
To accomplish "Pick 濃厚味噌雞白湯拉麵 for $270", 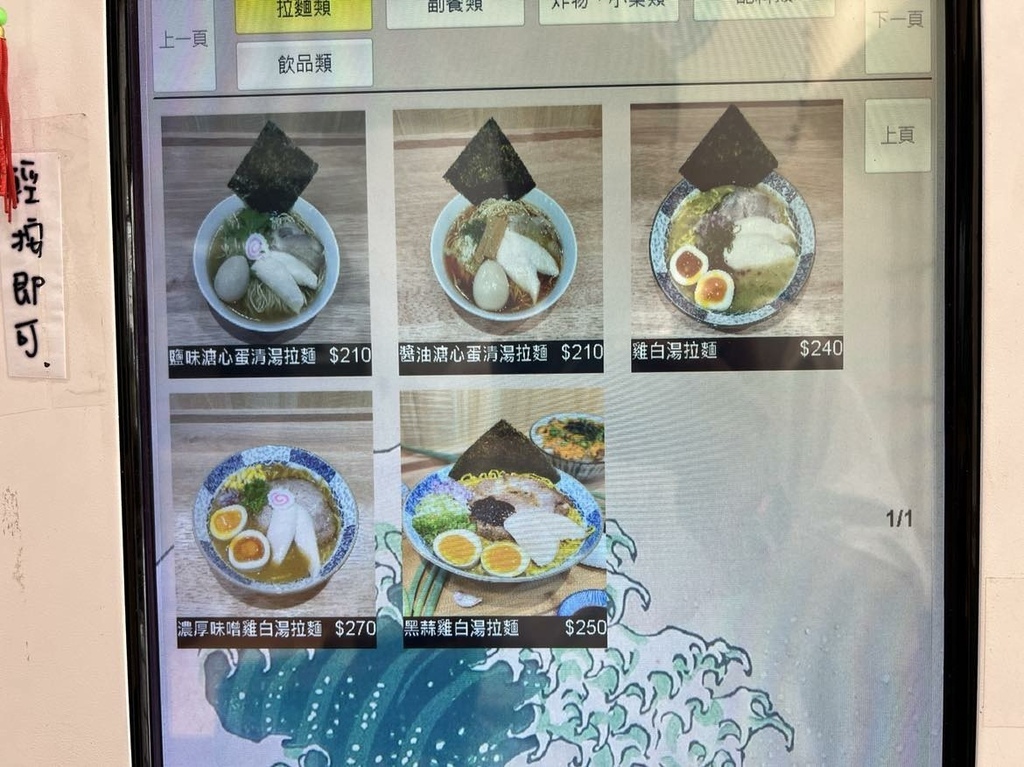I will (x=274, y=519).
